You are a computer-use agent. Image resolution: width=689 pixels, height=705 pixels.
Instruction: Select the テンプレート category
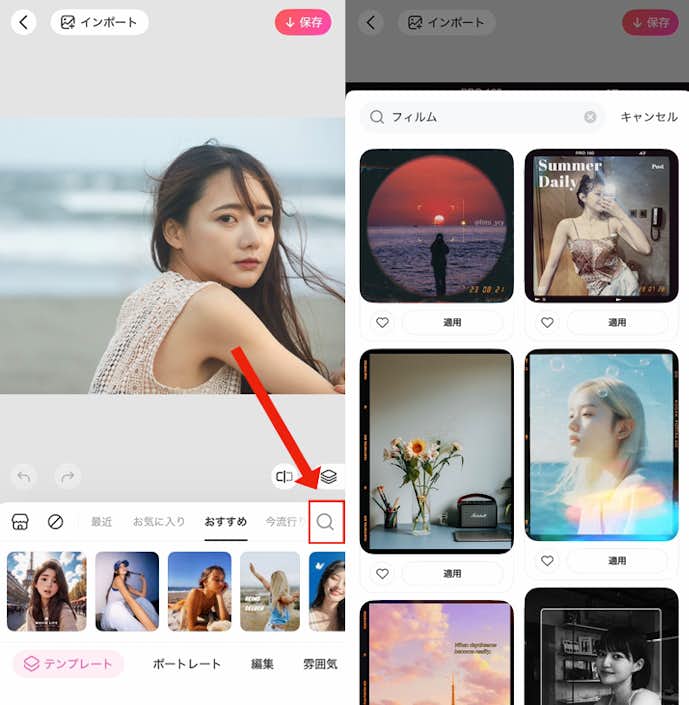[x=68, y=664]
